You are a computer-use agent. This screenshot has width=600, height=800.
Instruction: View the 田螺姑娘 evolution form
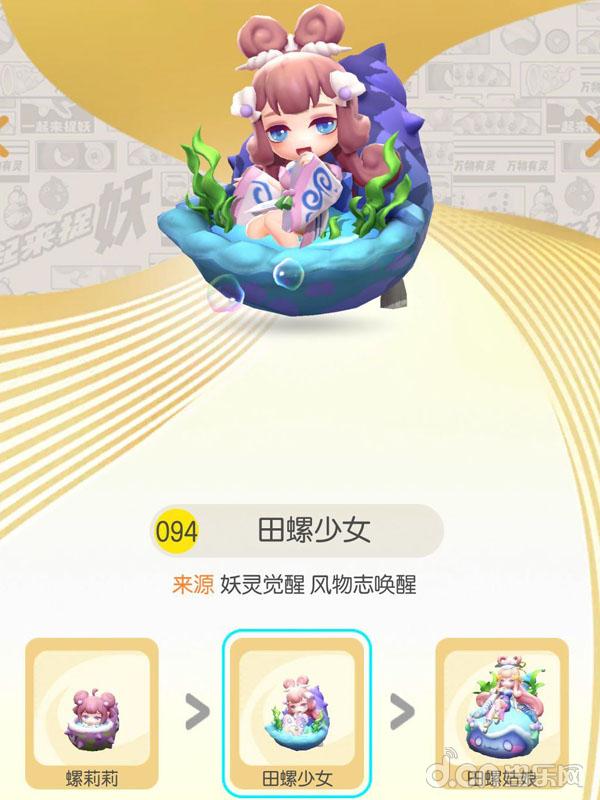pos(502,712)
